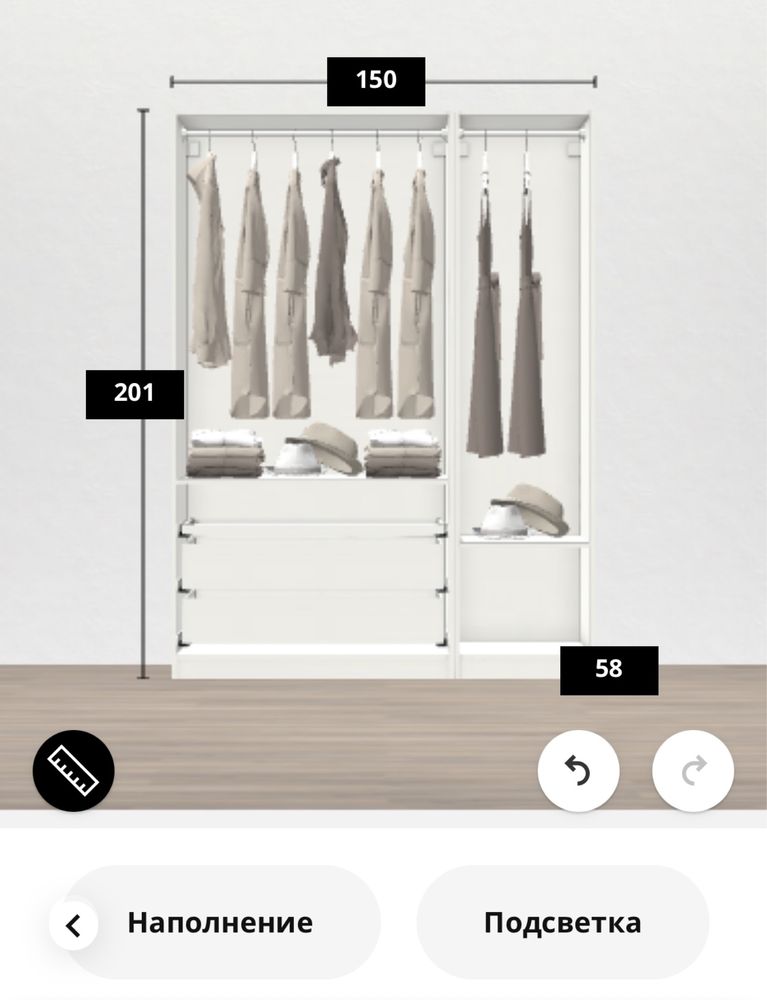767x1000 pixels.
Task: Open the Подсветка options
Action: pyautogui.click(x=562, y=922)
